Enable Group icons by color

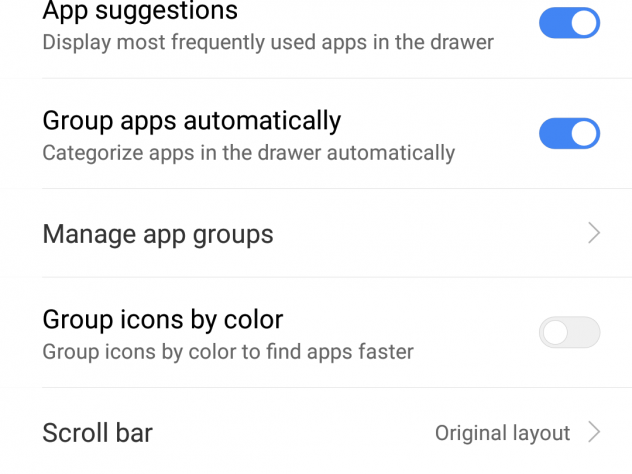click(x=569, y=332)
